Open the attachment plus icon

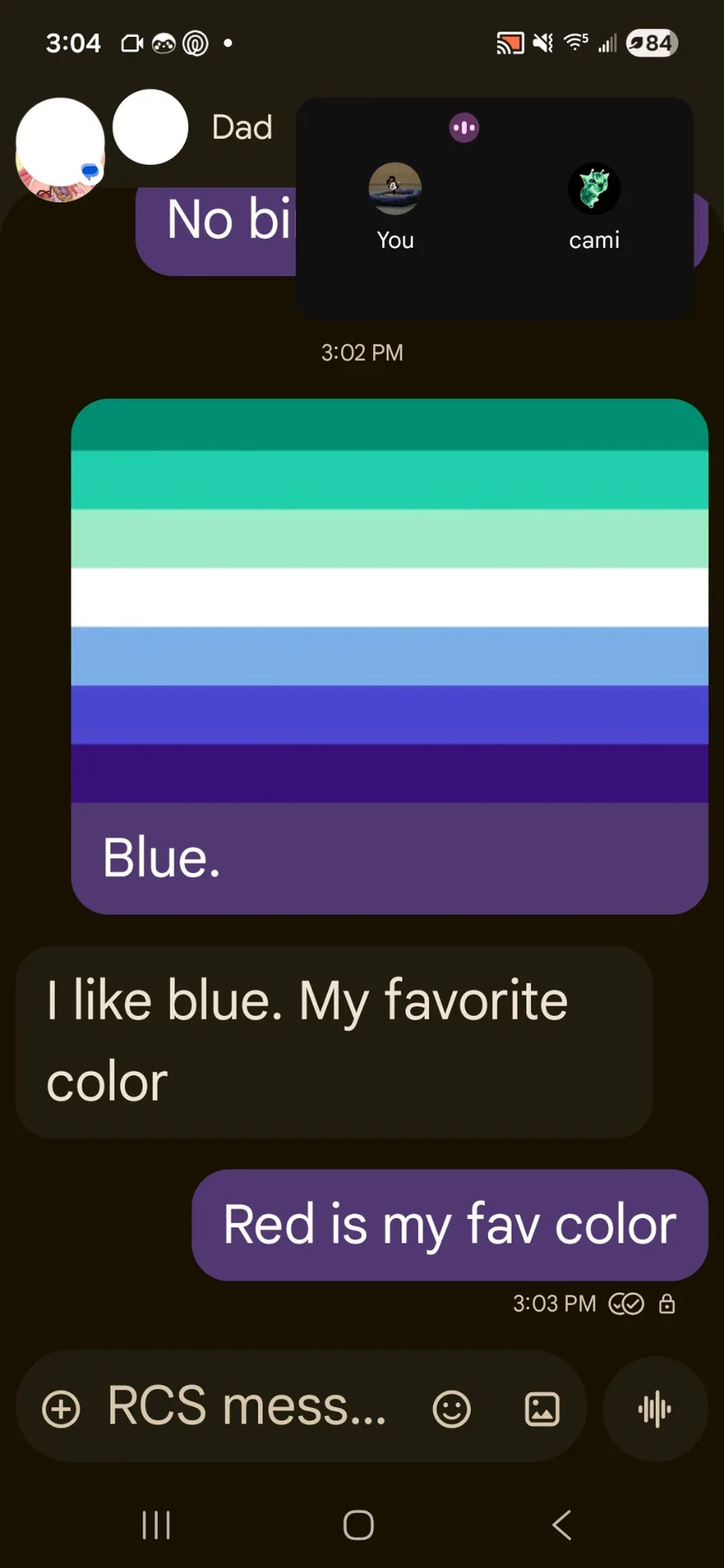[x=61, y=1409]
